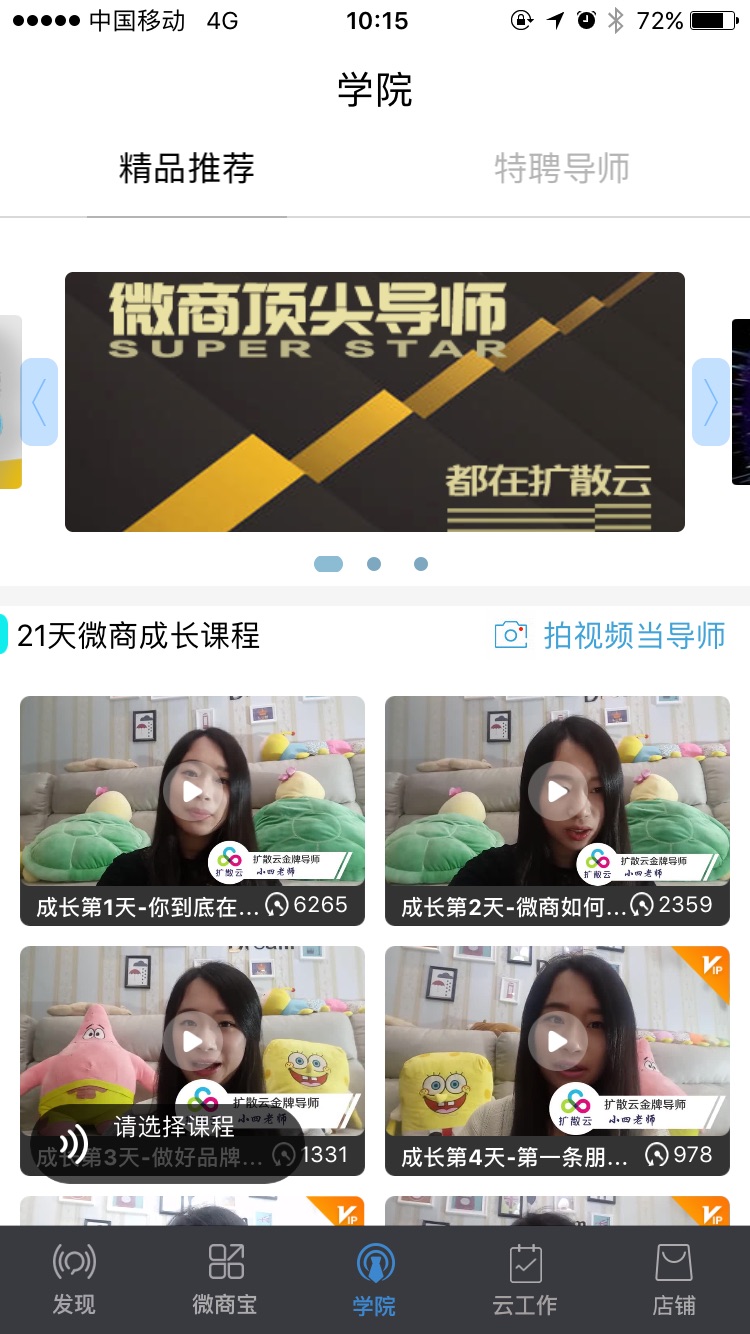This screenshot has width=750, height=1334.
Task: Switch to the 云工作 tab
Action: pyautogui.click(x=525, y=1280)
